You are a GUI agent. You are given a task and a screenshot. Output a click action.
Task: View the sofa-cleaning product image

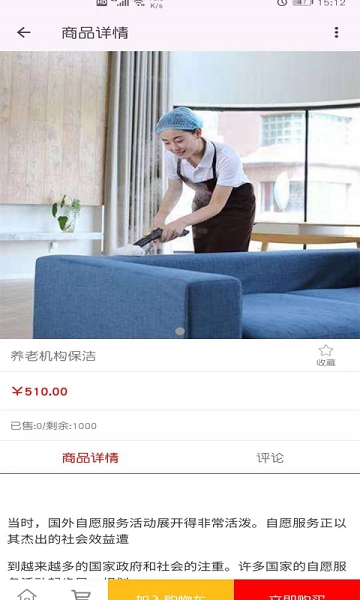point(180,195)
